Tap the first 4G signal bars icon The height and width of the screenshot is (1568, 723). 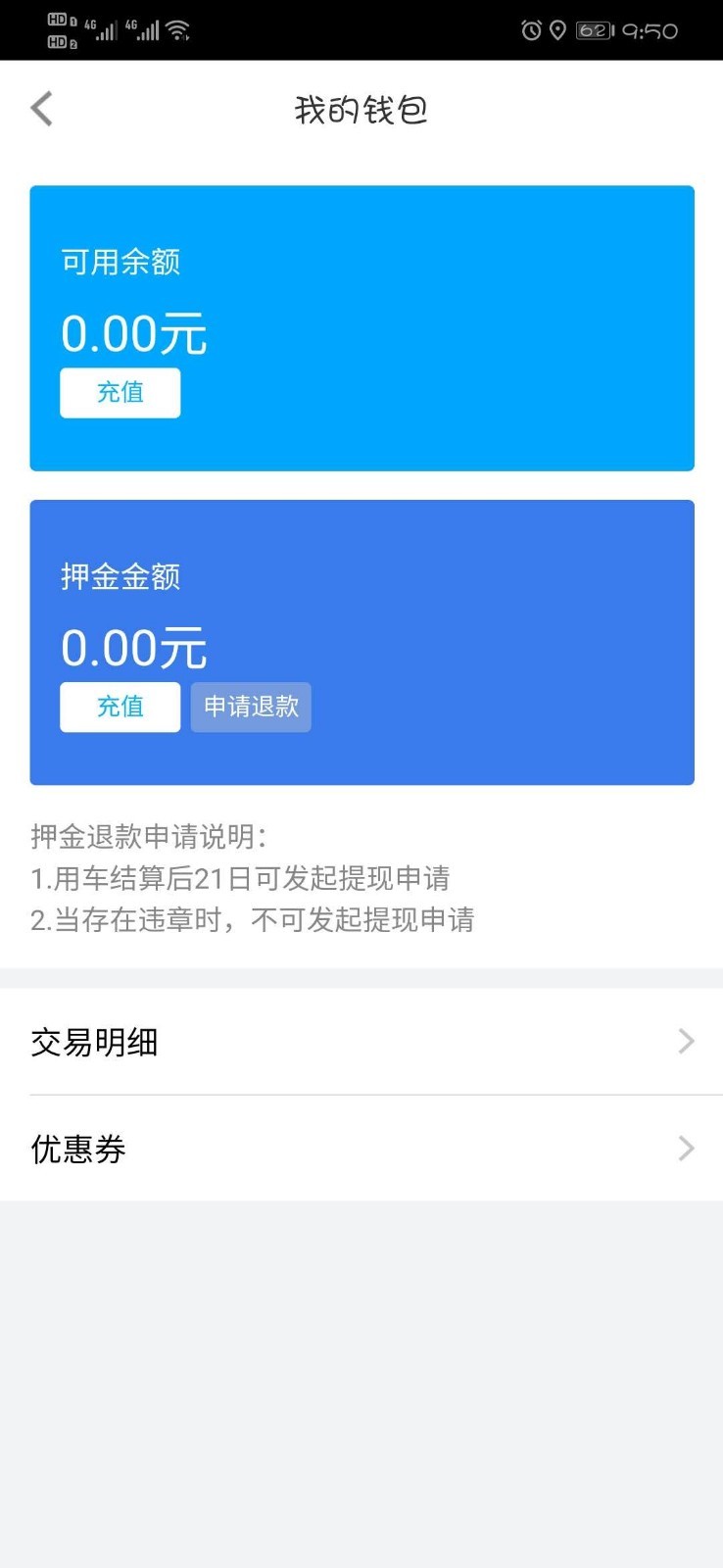[102, 29]
